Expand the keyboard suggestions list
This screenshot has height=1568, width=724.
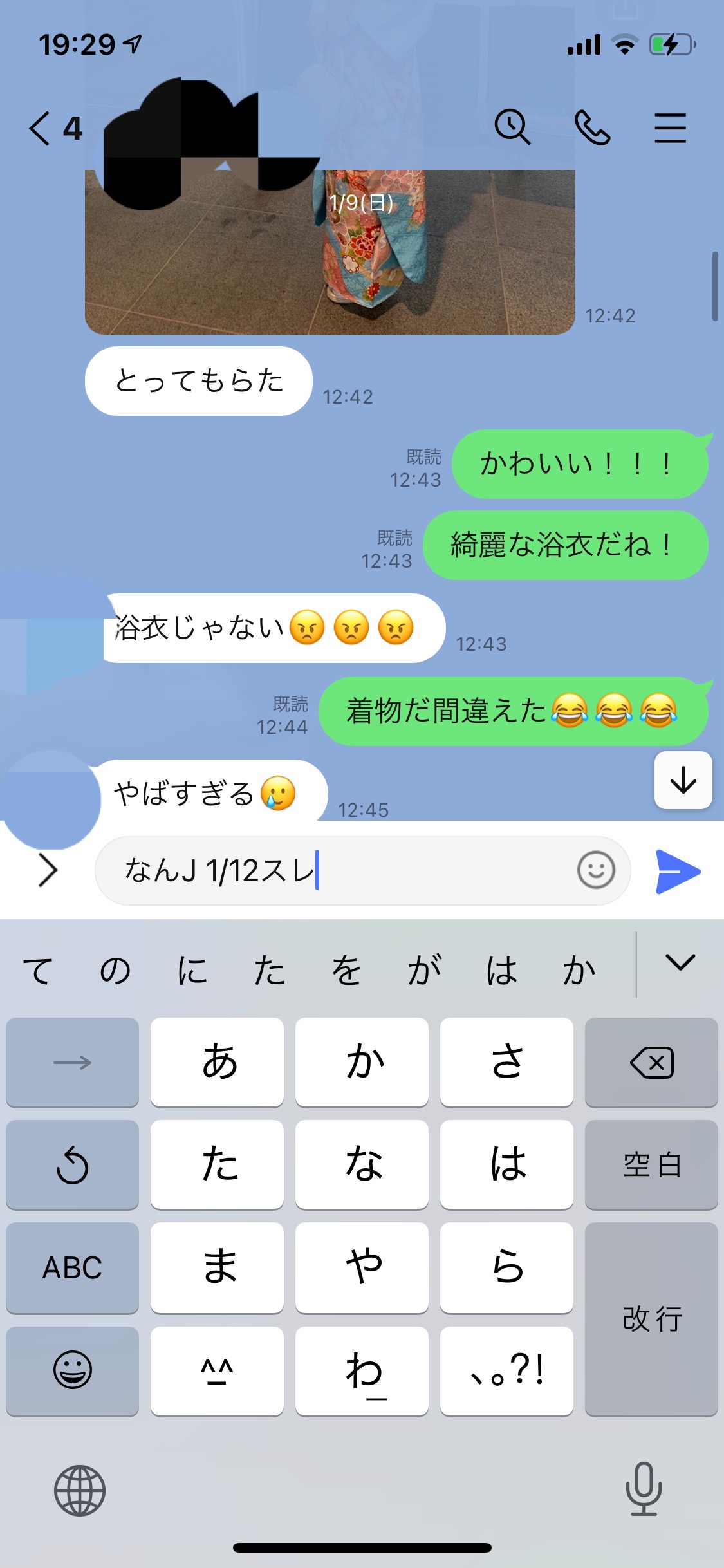680,962
